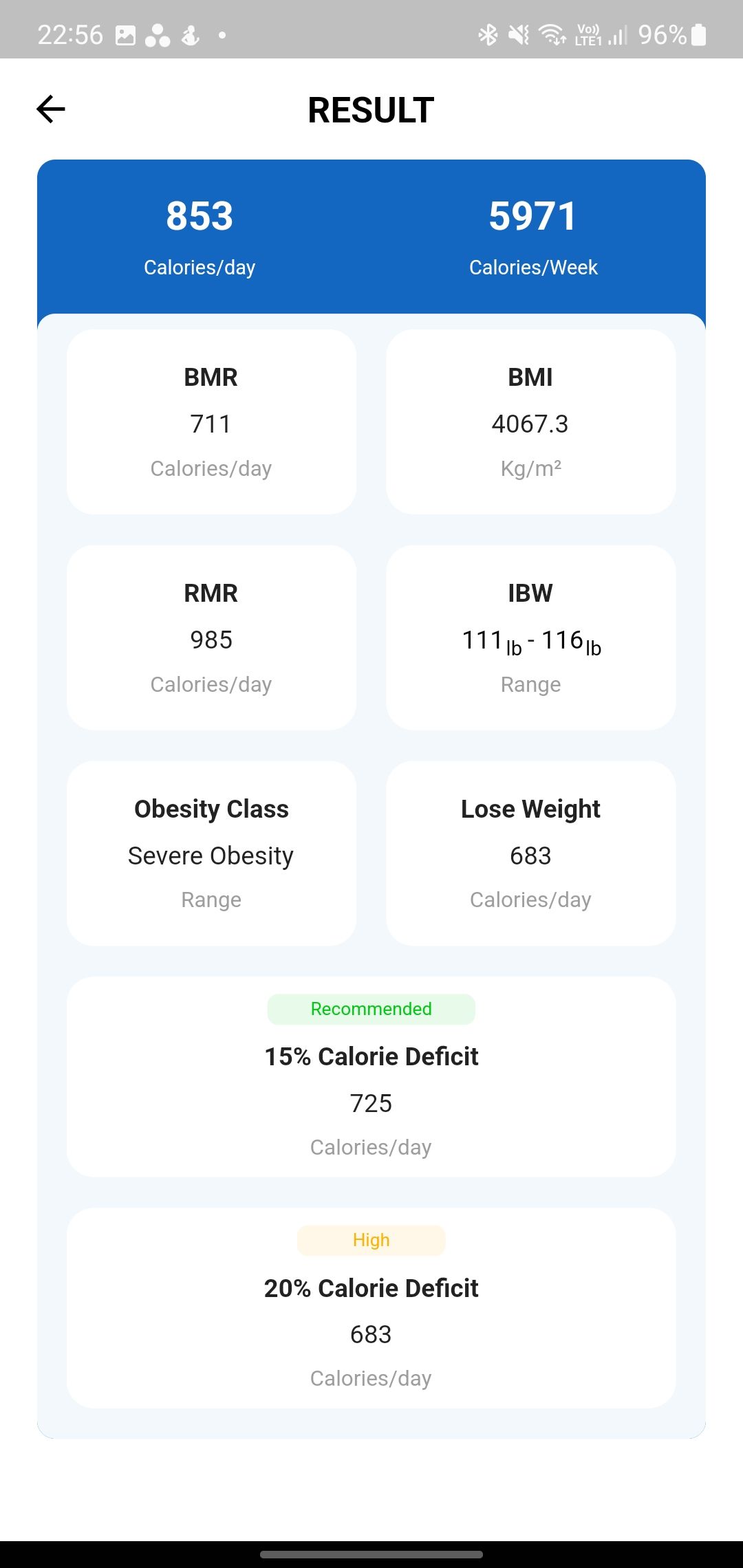Viewport: 743px width, 1568px height.
Task: Go back from the Result screen
Action: pyautogui.click(x=51, y=109)
